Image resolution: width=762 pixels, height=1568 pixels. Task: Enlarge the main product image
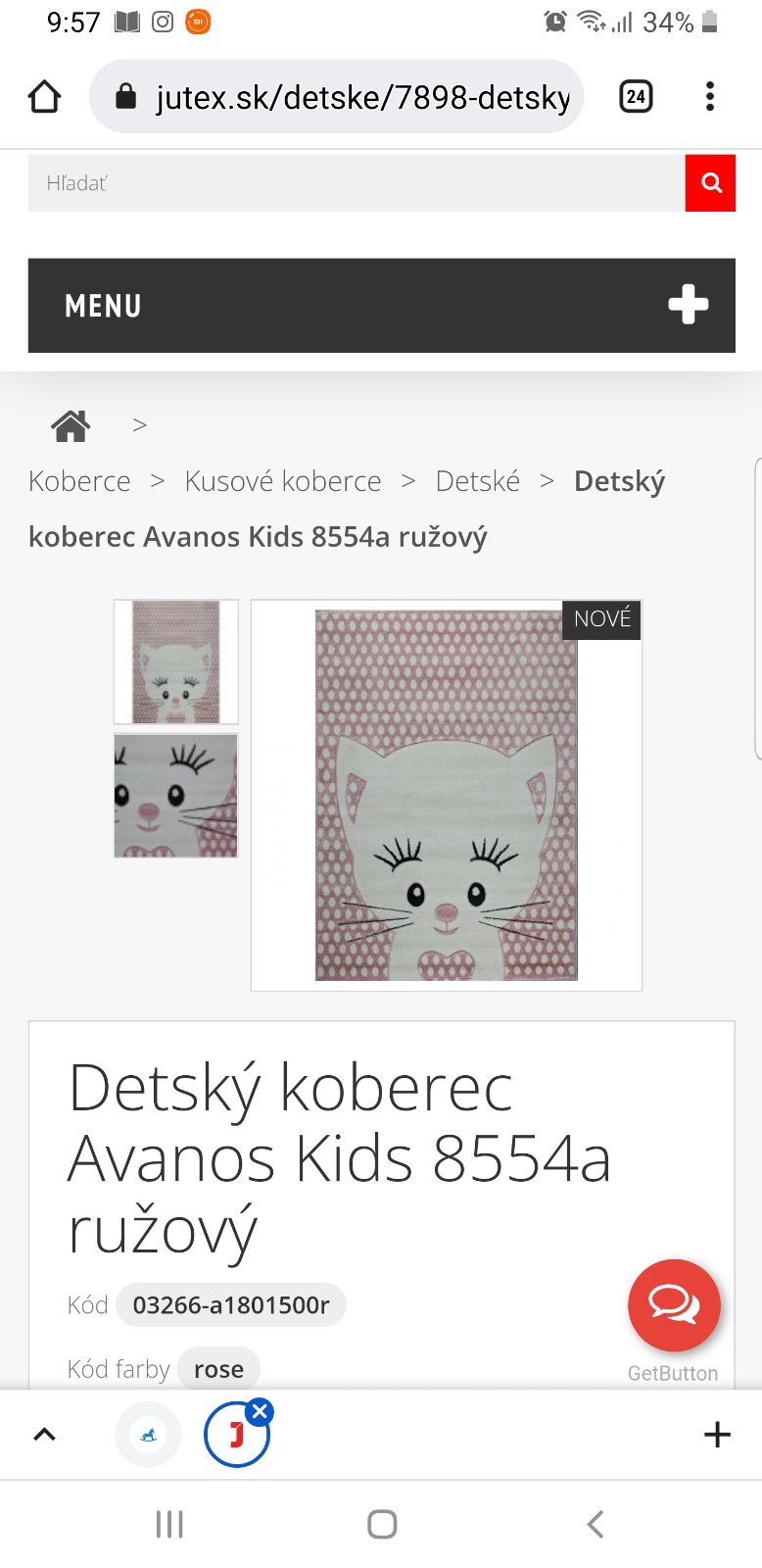pyautogui.click(x=447, y=796)
